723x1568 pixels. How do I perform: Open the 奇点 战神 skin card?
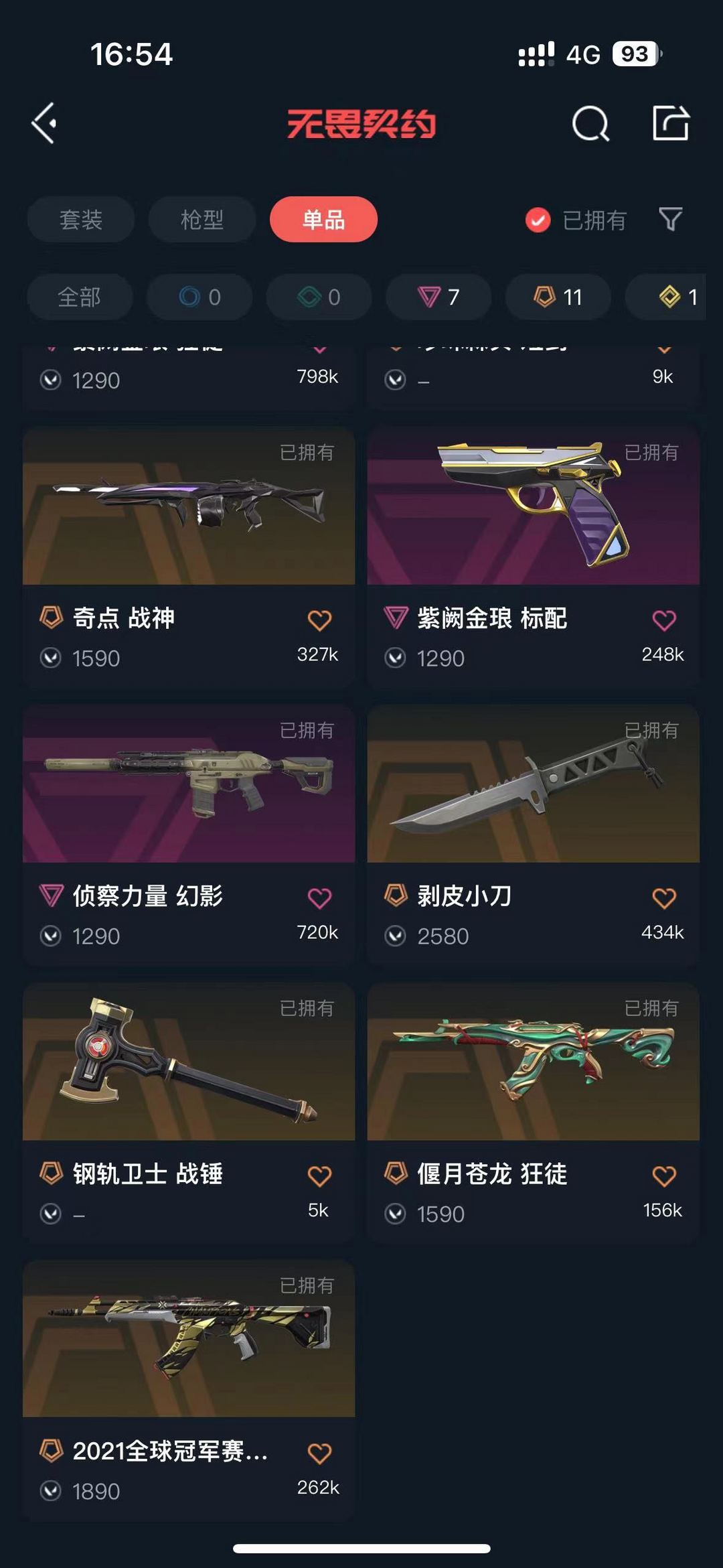coord(189,556)
